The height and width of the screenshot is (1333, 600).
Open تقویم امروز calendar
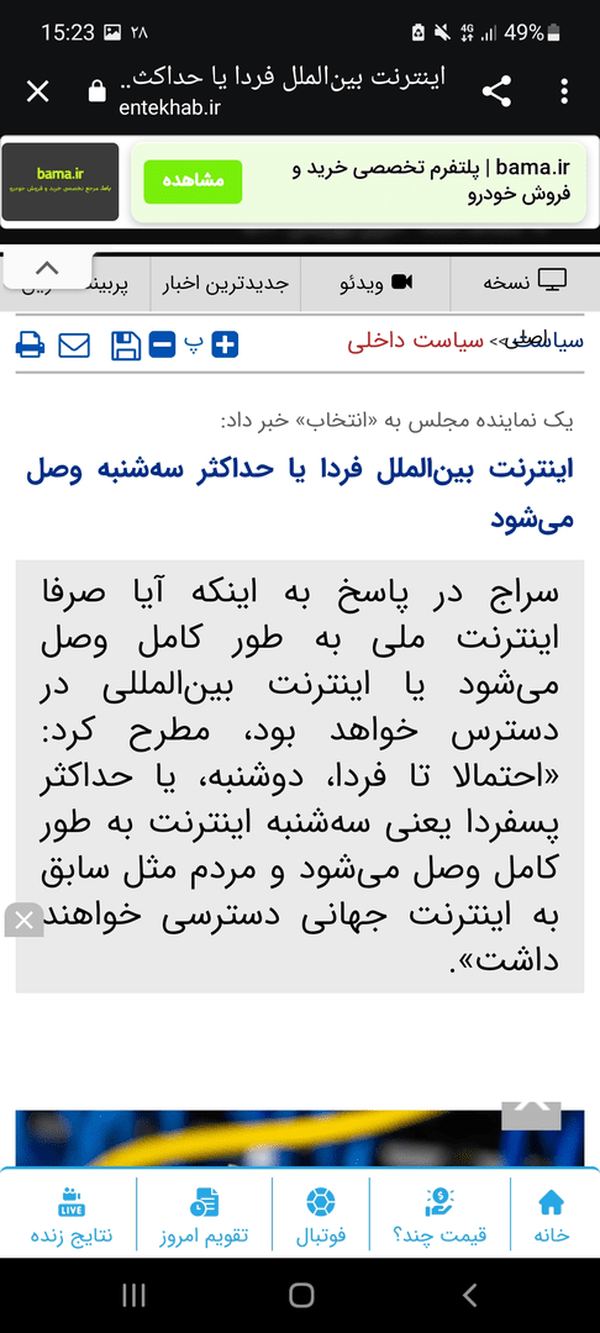[x=204, y=1216]
